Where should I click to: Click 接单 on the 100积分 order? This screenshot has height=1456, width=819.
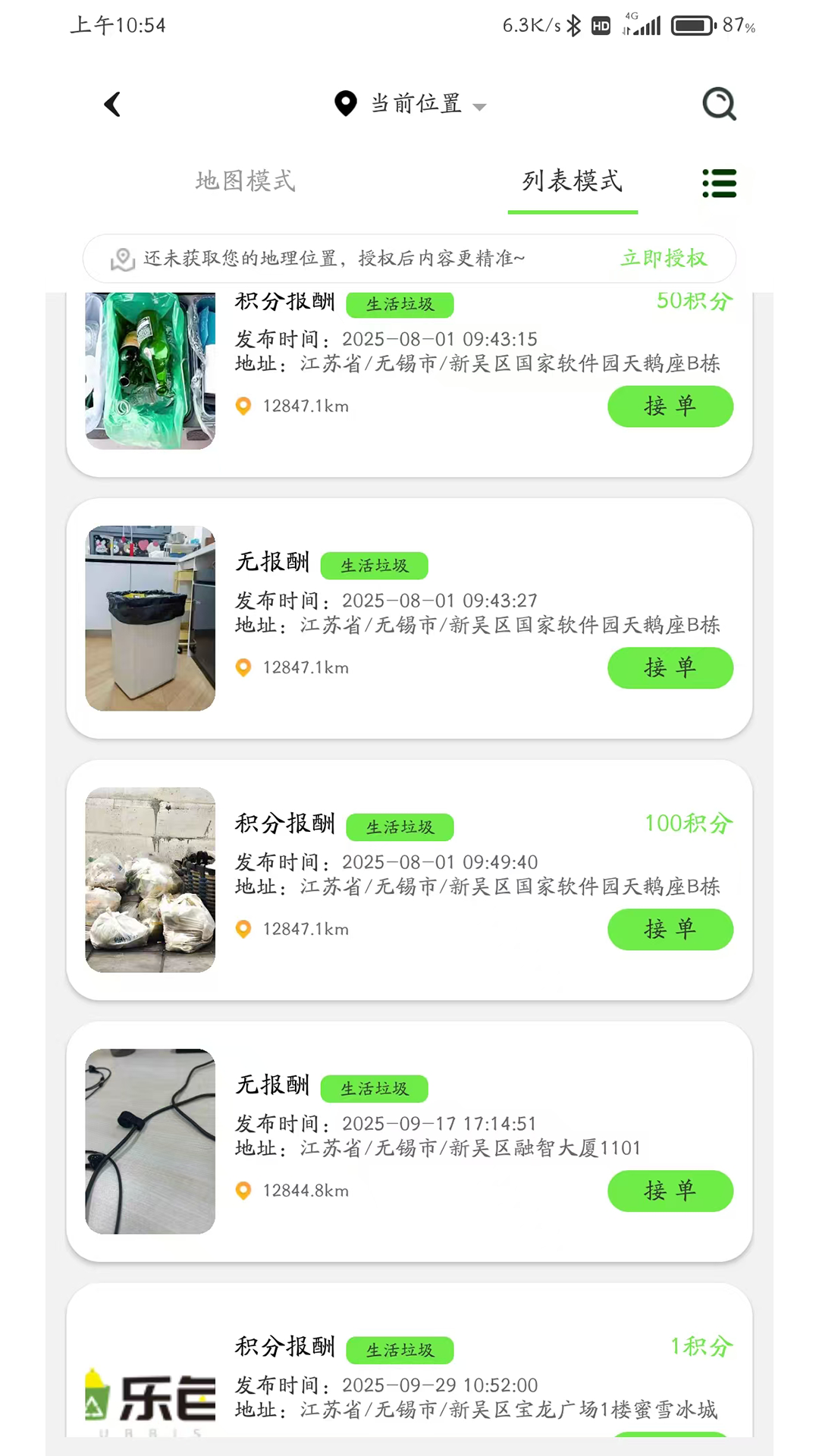pyautogui.click(x=670, y=930)
